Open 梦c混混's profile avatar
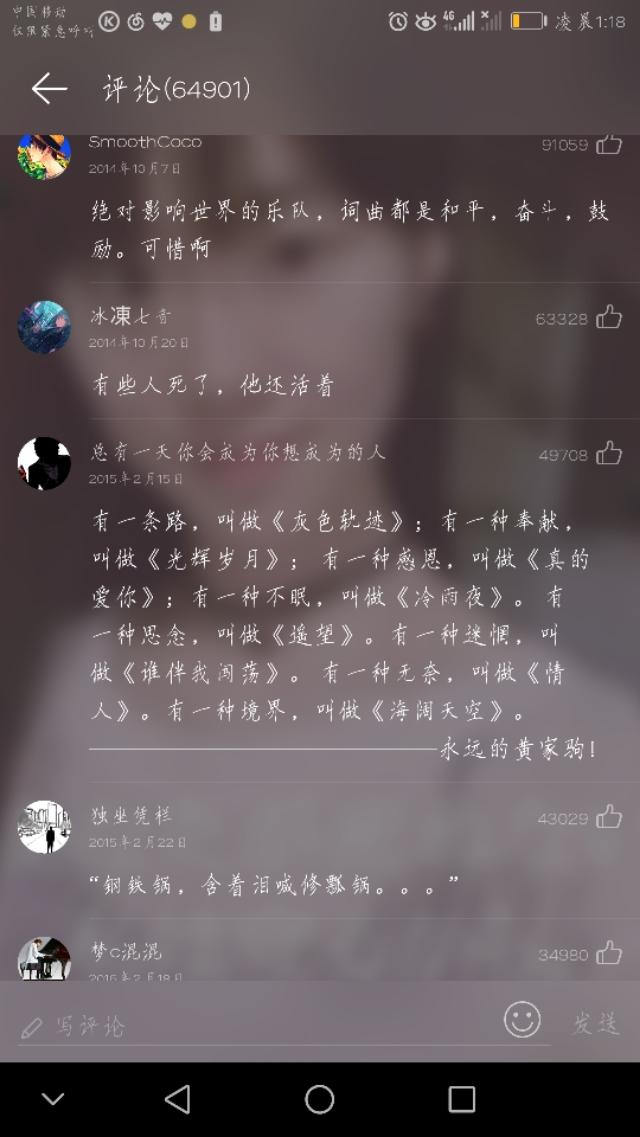This screenshot has width=640, height=1137. click(x=44, y=959)
